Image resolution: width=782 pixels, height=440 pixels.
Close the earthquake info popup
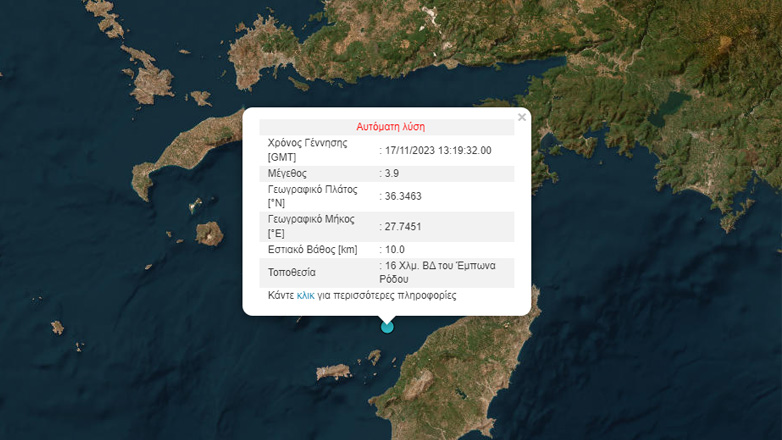[x=521, y=118]
